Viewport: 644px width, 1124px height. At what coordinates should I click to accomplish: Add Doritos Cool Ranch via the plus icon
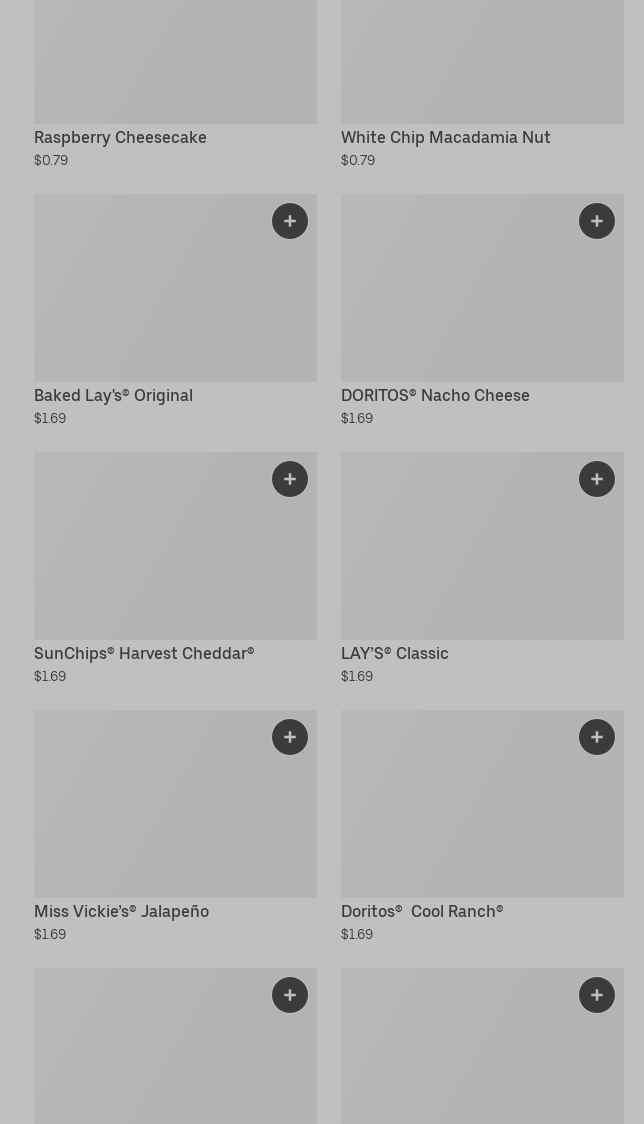click(x=597, y=737)
